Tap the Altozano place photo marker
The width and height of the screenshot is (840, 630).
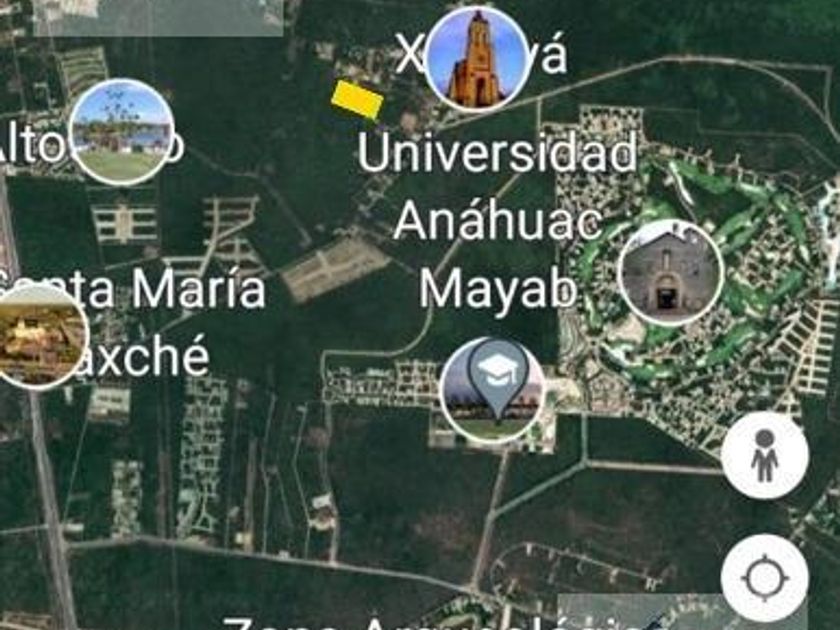coord(122,131)
